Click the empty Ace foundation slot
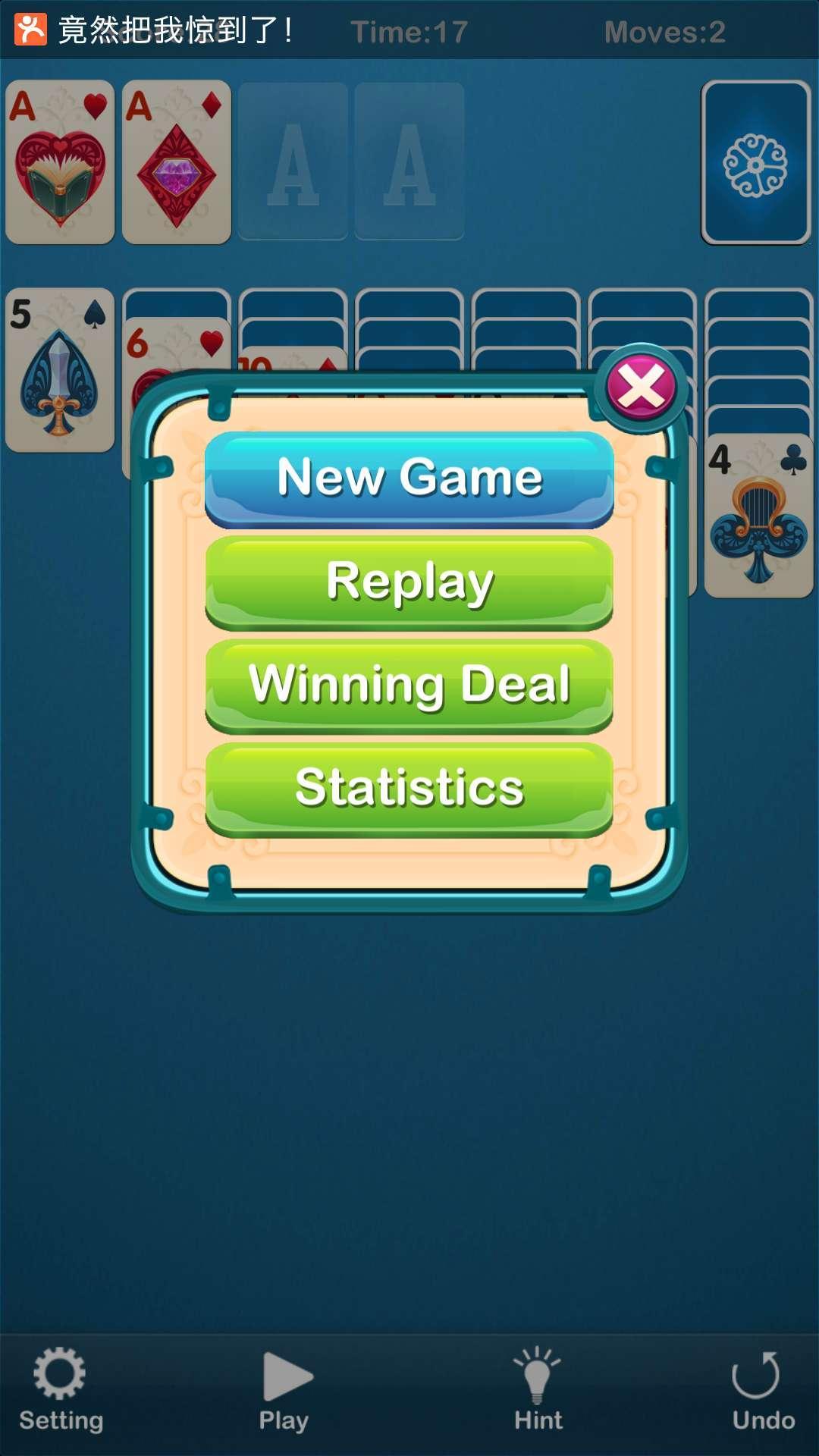The width and height of the screenshot is (819, 1456). click(x=293, y=159)
